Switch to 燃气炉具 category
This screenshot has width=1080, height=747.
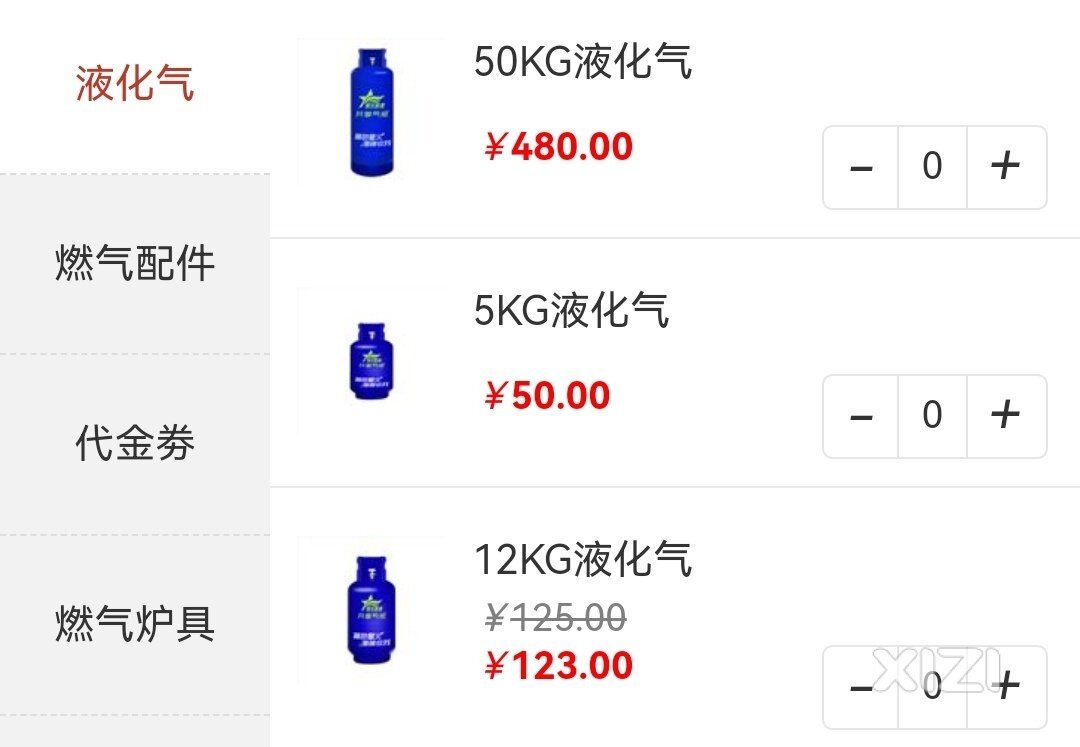pos(134,624)
